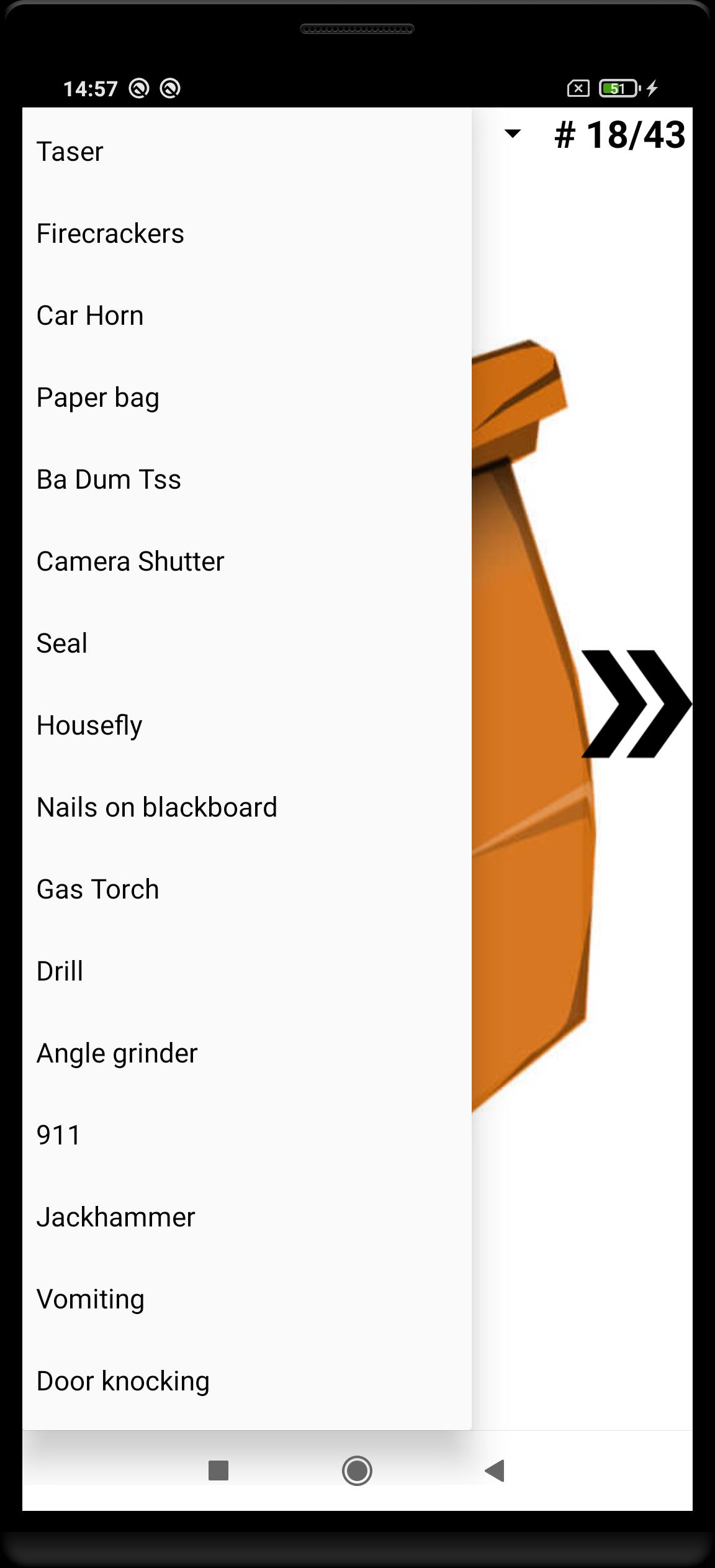
Task: Tap the dropdown arrow beside the counter
Action: (513, 134)
